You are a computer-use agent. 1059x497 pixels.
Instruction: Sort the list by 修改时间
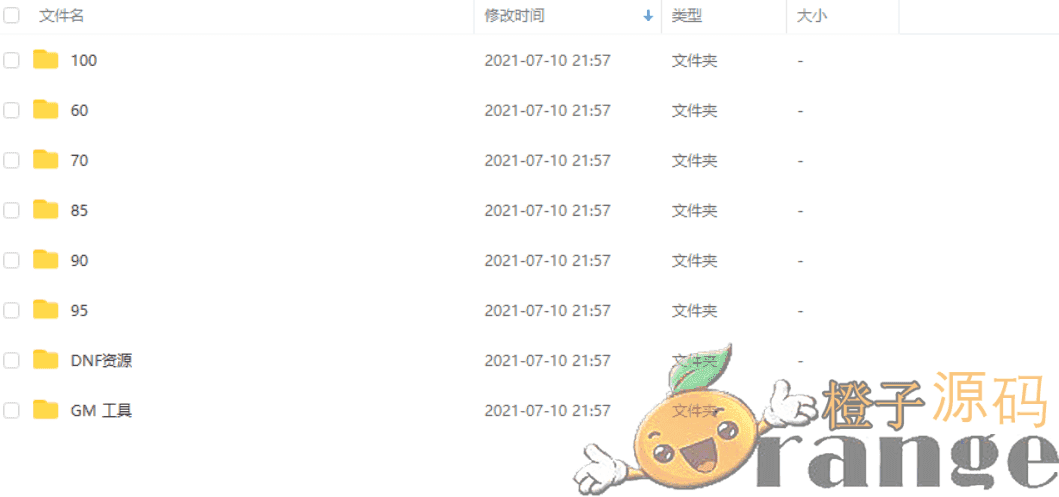(x=514, y=16)
